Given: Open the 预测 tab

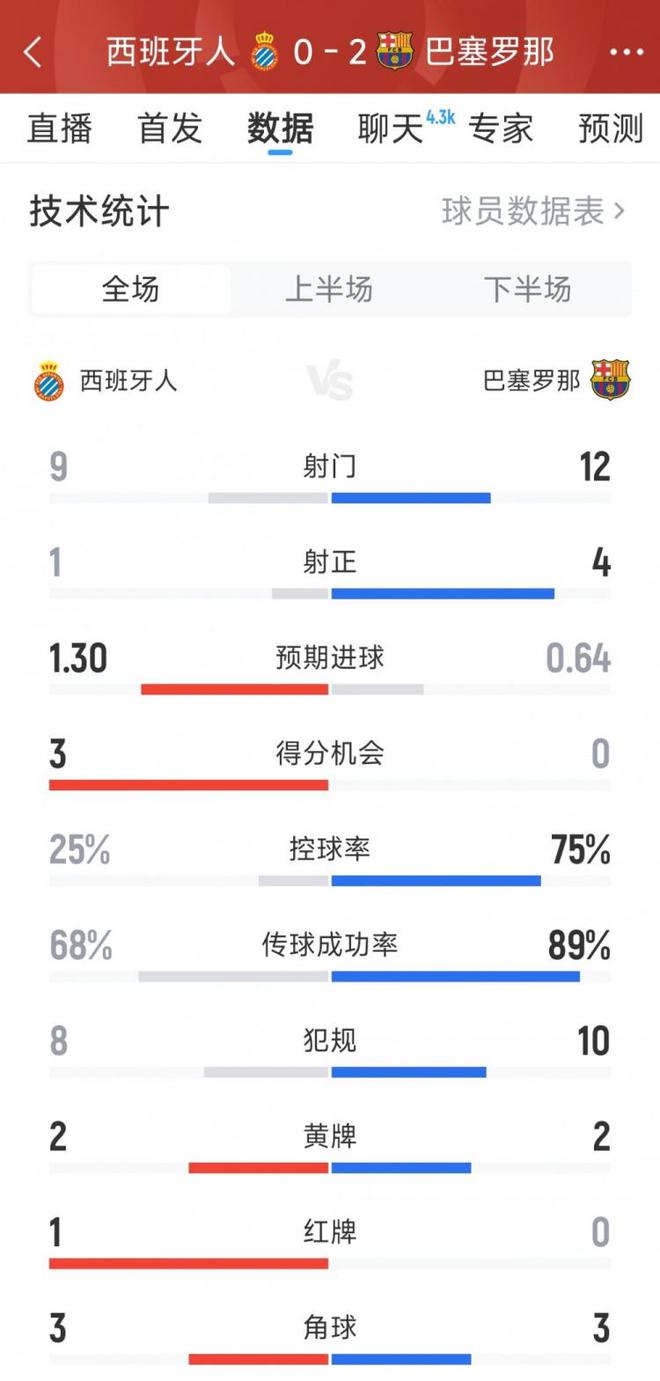Looking at the screenshot, I should tap(610, 129).
